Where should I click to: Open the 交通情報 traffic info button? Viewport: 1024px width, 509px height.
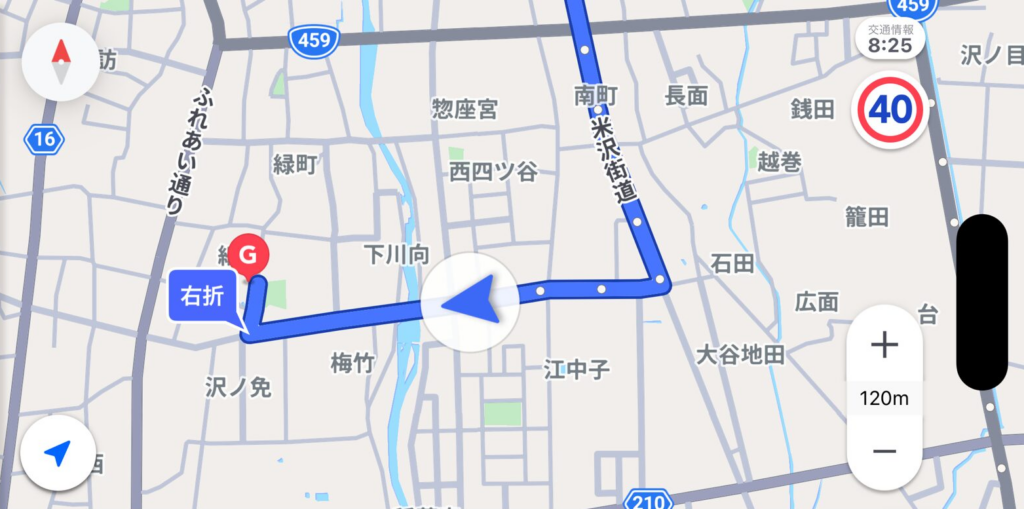(x=889, y=39)
